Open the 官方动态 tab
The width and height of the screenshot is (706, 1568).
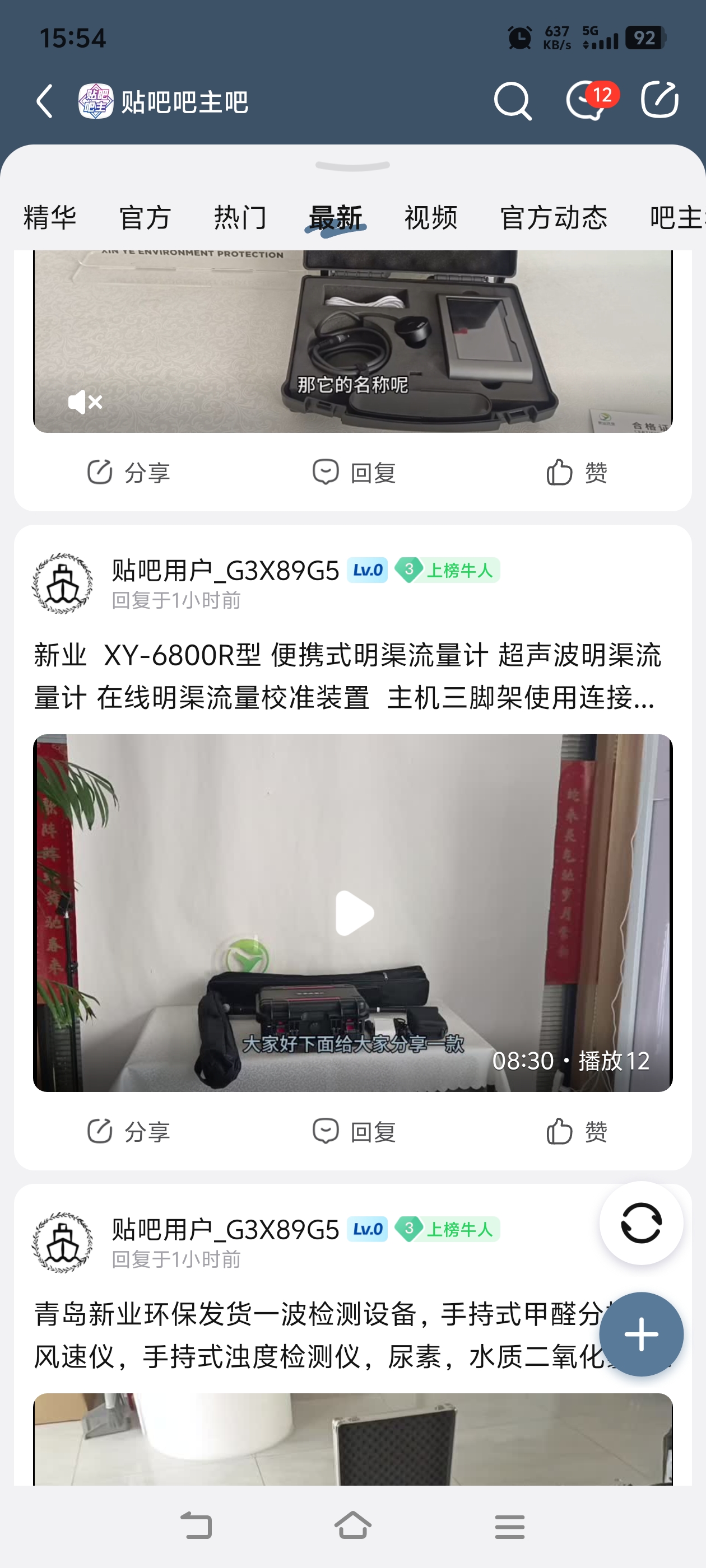point(553,217)
